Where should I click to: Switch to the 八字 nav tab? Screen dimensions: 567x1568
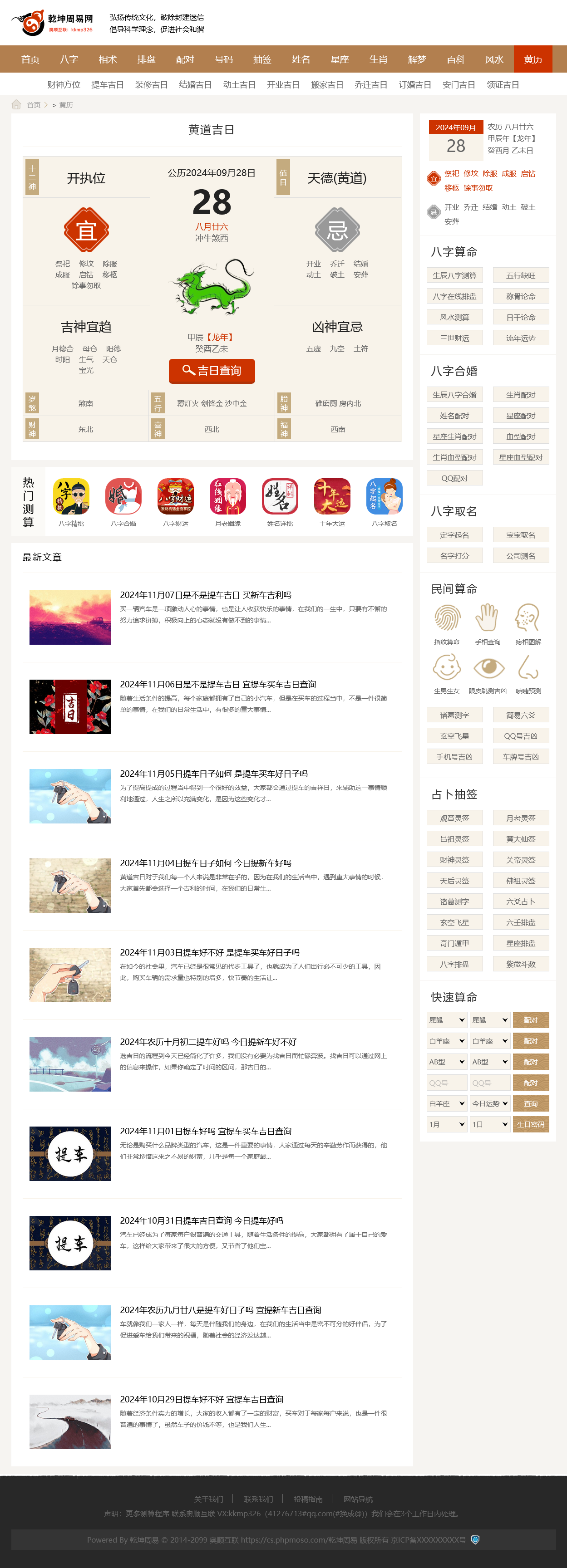pos(69,59)
